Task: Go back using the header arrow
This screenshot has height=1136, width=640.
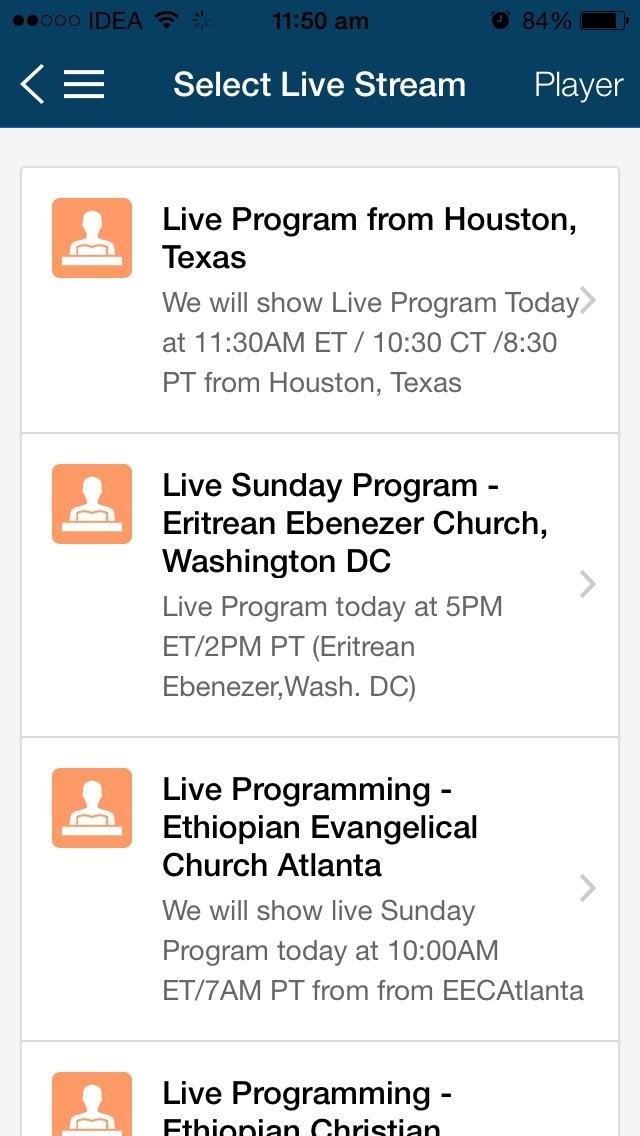Action: click(32, 85)
